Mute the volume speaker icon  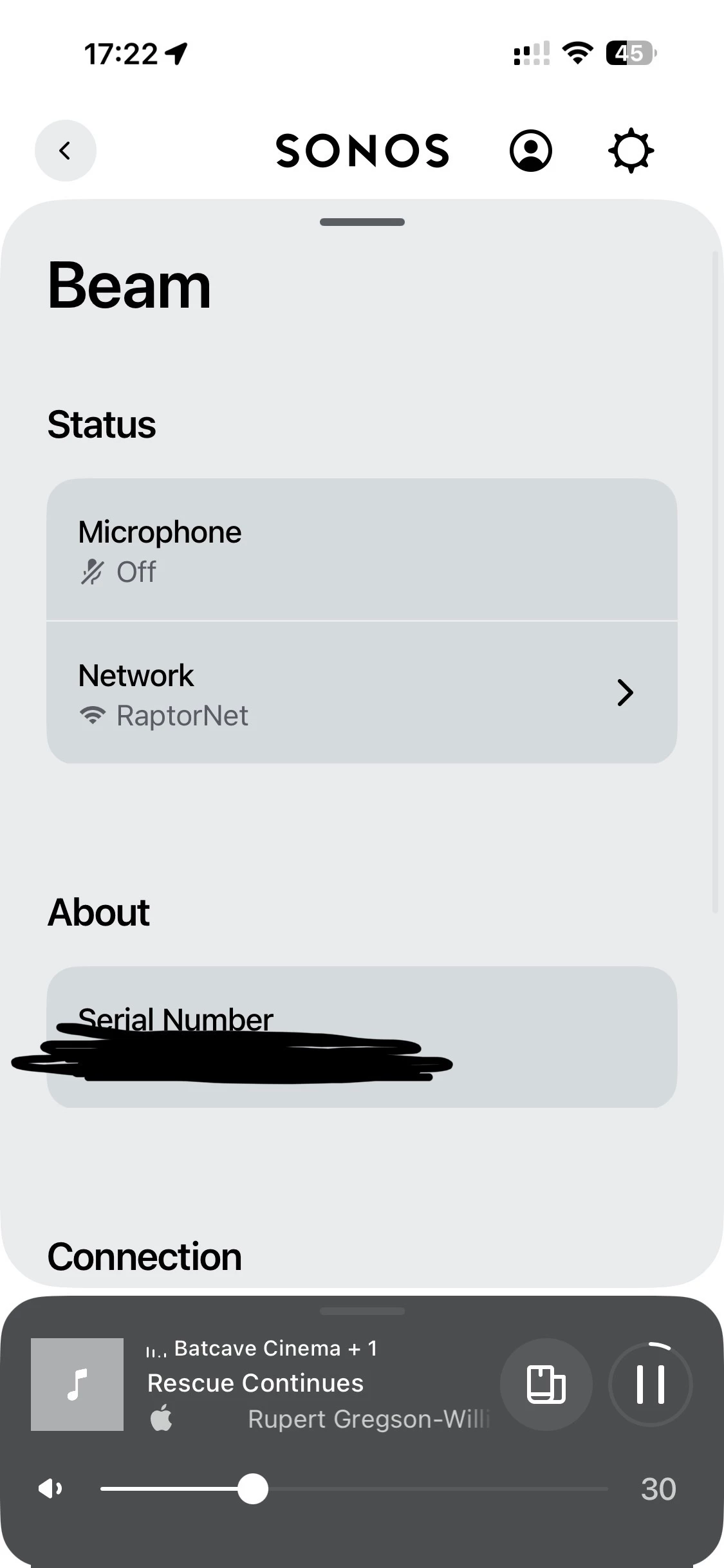click(x=50, y=1488)
